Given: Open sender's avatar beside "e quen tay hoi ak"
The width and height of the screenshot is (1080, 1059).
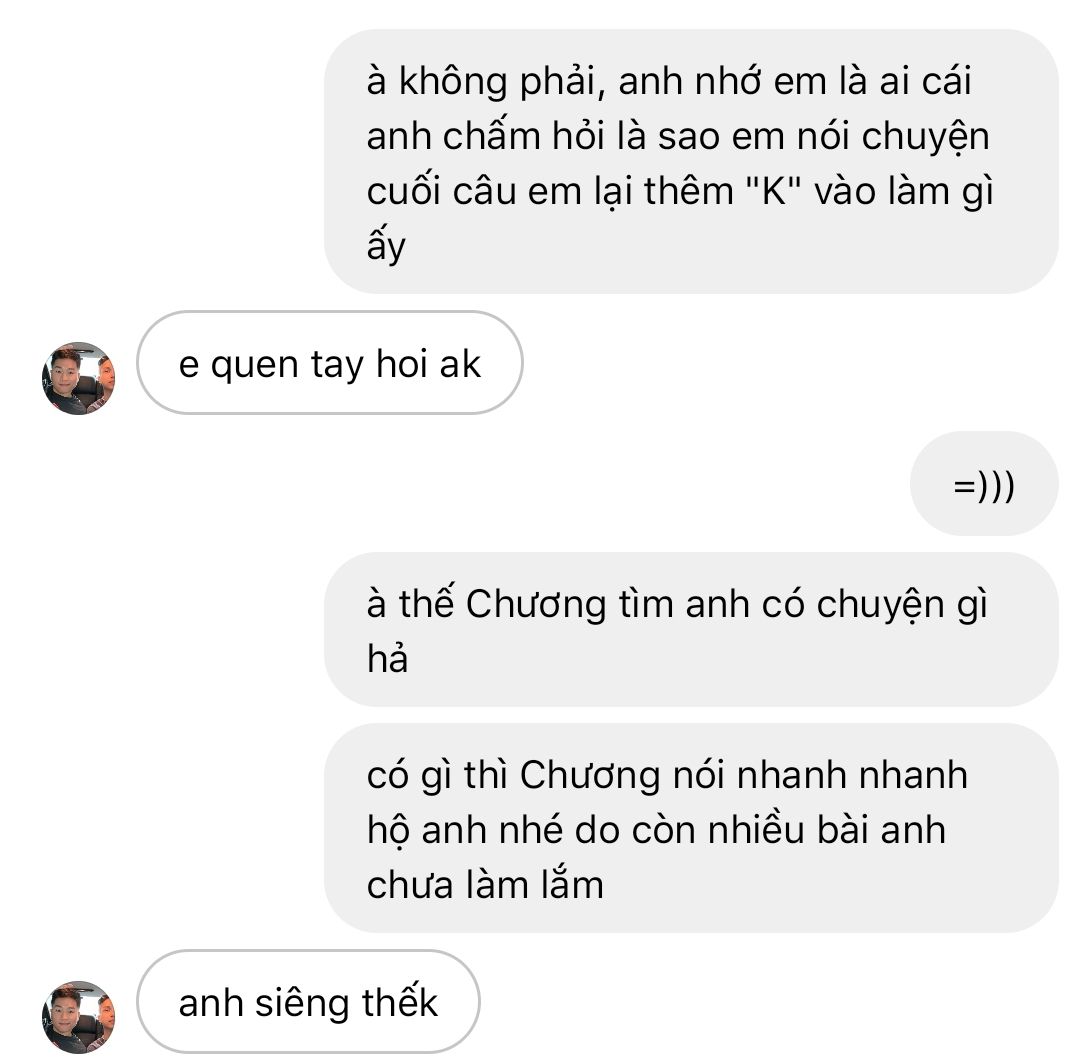Looking at the screenshot, I should 78,379.
